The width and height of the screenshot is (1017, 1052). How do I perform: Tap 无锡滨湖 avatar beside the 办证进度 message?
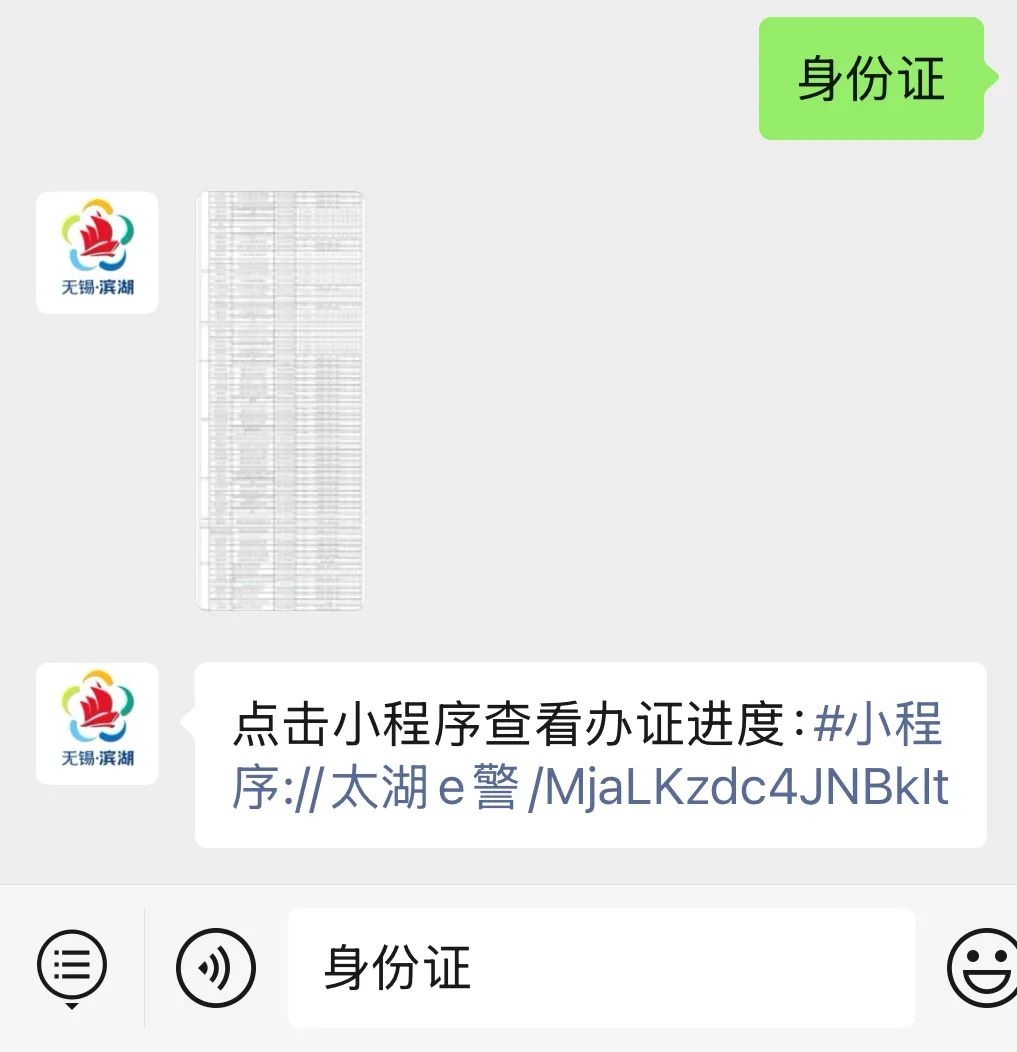(x=97, y=723)
